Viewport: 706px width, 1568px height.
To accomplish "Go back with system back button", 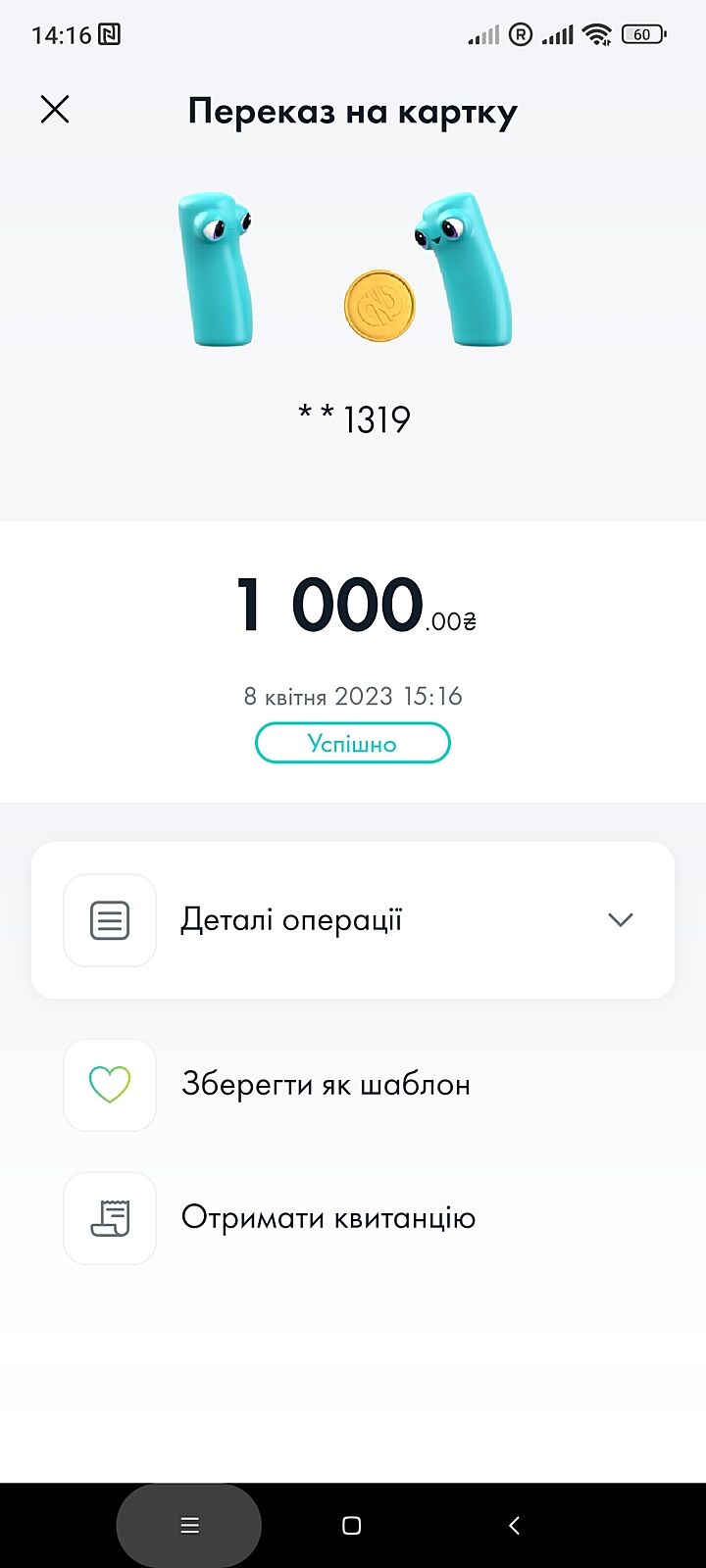I will (514, 1525).
